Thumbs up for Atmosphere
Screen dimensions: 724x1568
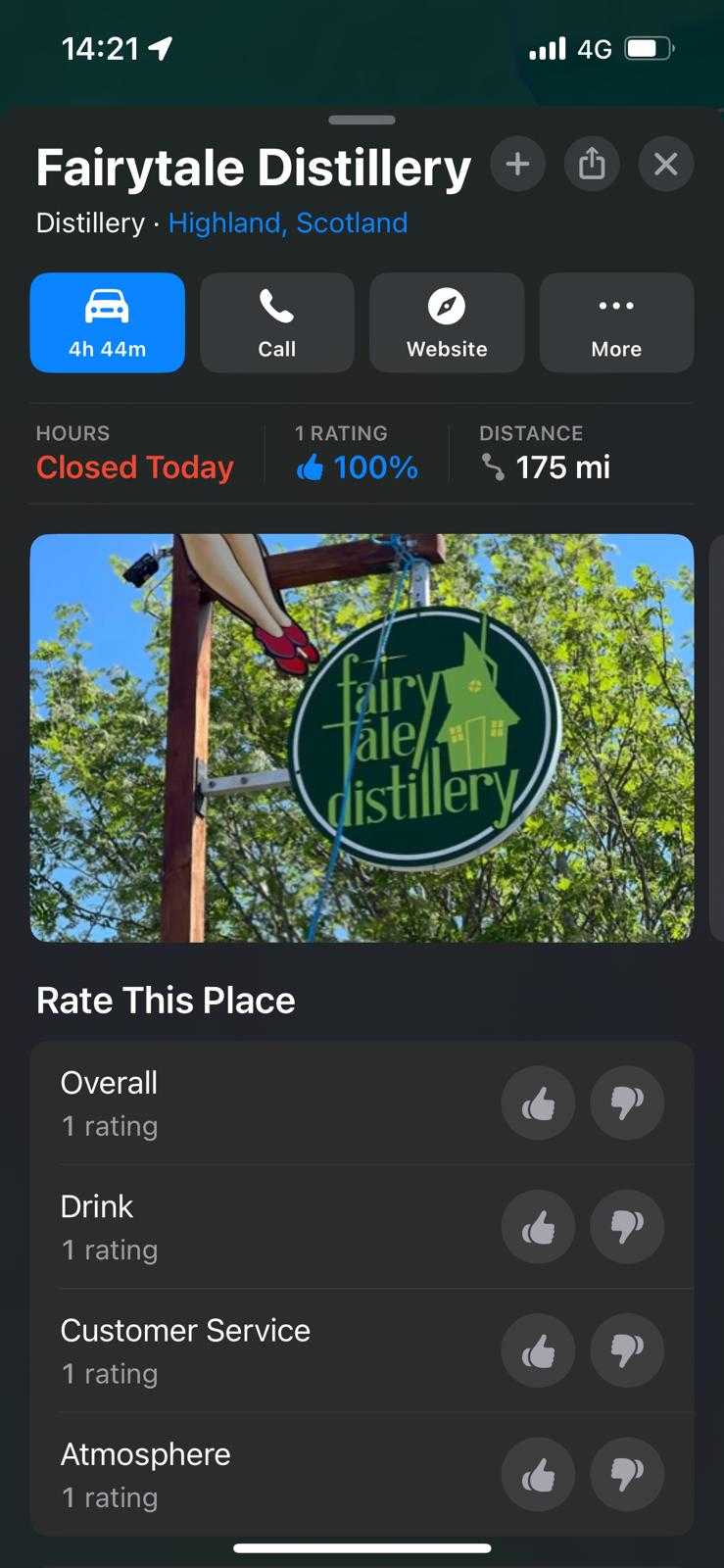(x=538, y=1474)
